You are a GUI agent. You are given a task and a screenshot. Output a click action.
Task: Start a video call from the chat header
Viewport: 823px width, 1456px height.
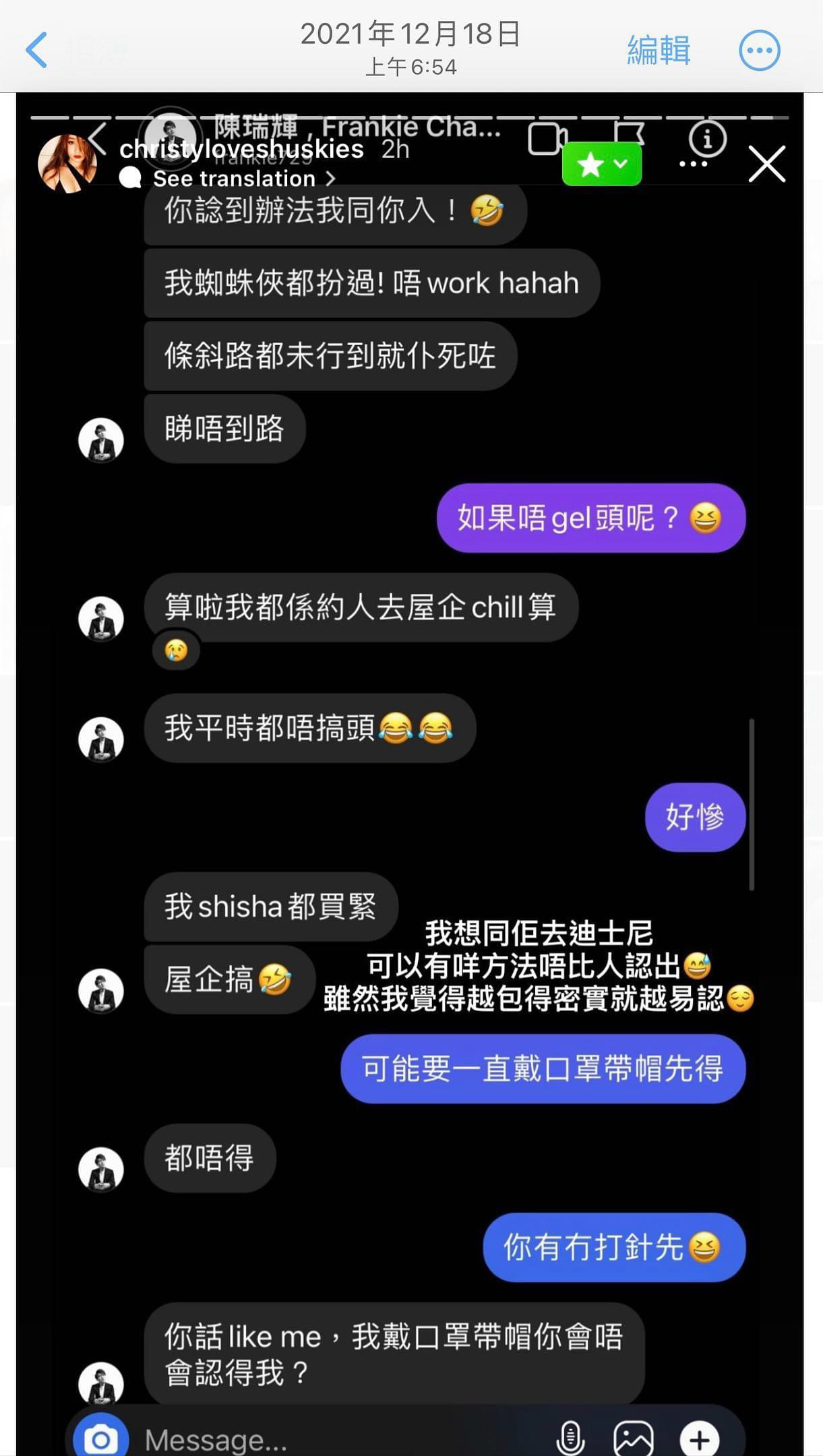click(547, 138)
